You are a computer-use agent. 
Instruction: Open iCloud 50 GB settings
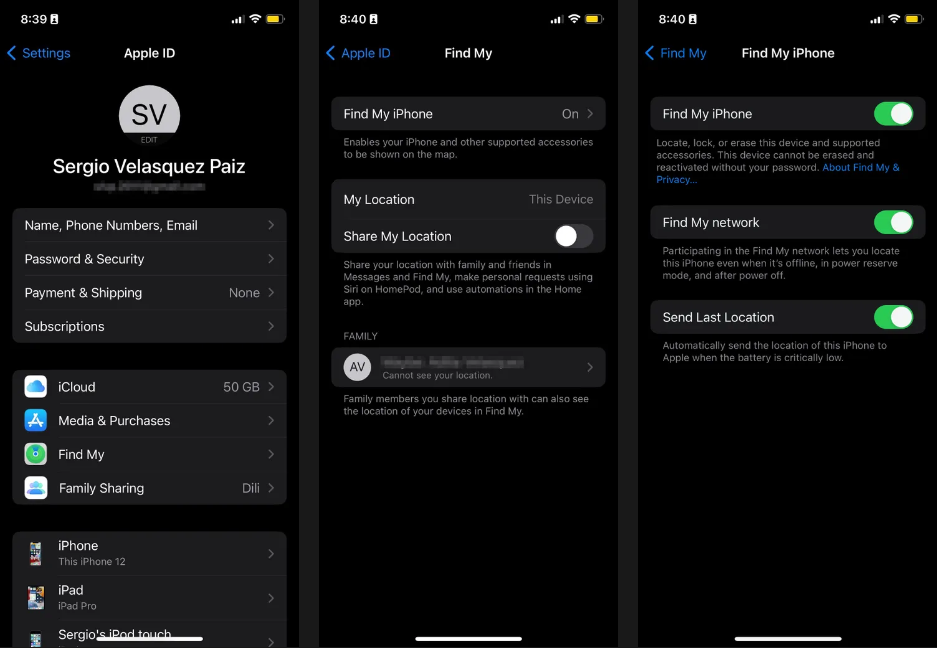(149, 387)
